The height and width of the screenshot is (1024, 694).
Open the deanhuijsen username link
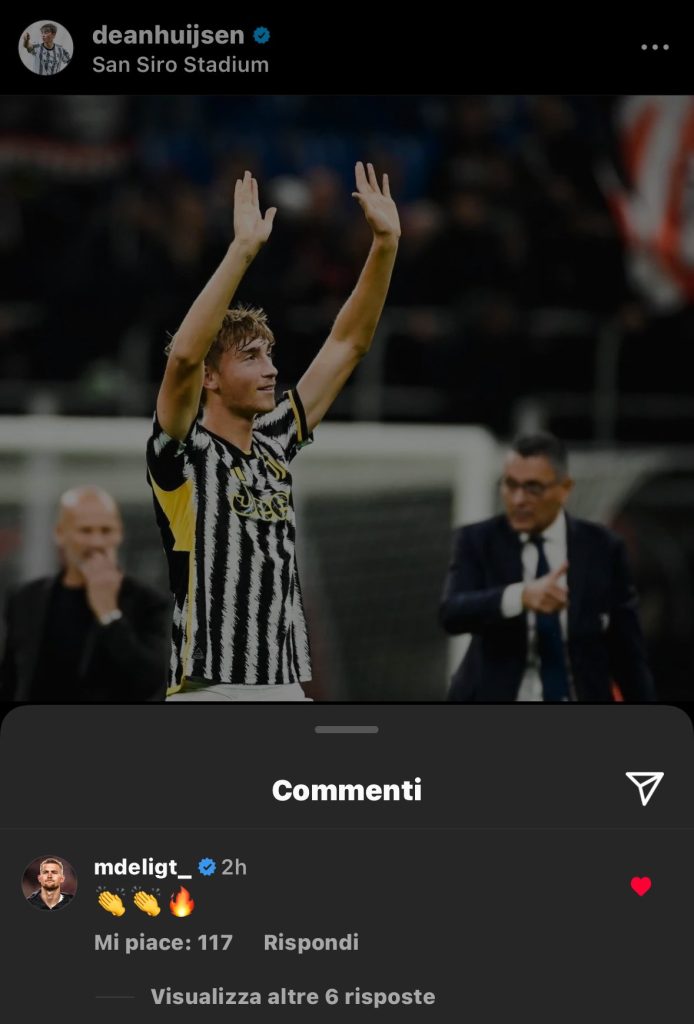pos(167,34)
